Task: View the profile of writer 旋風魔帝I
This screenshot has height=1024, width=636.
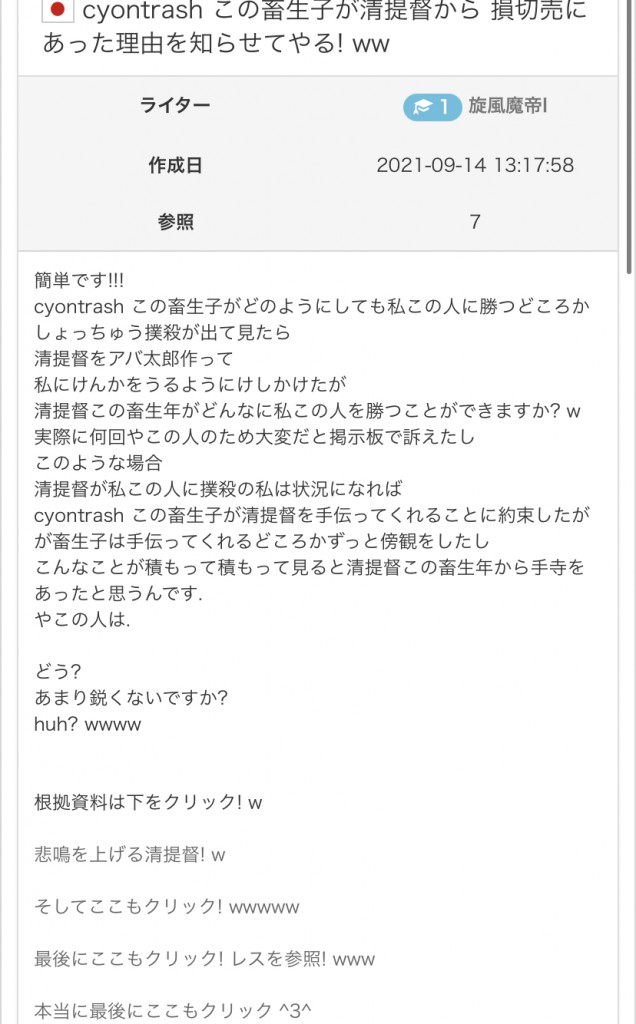Action: 507,107
